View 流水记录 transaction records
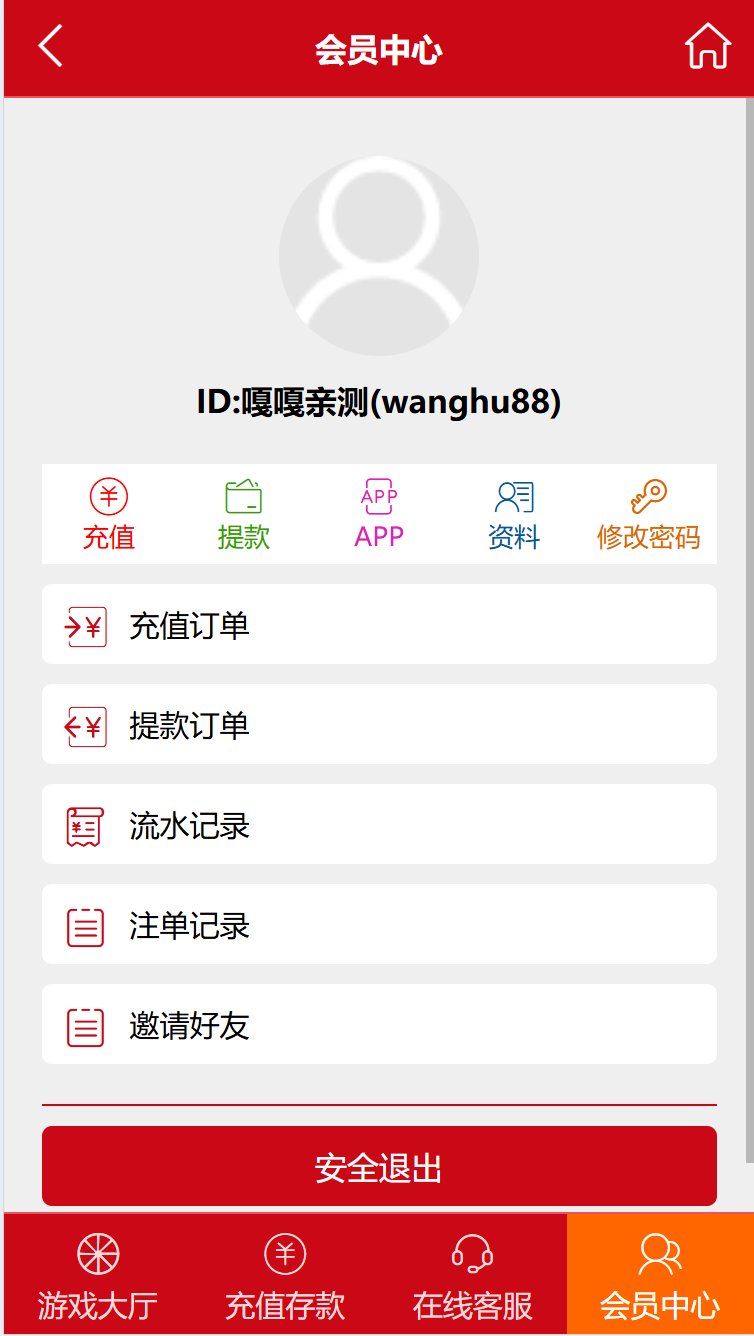The height and width of the screenshot is (1336, 754). pos(379,824)
